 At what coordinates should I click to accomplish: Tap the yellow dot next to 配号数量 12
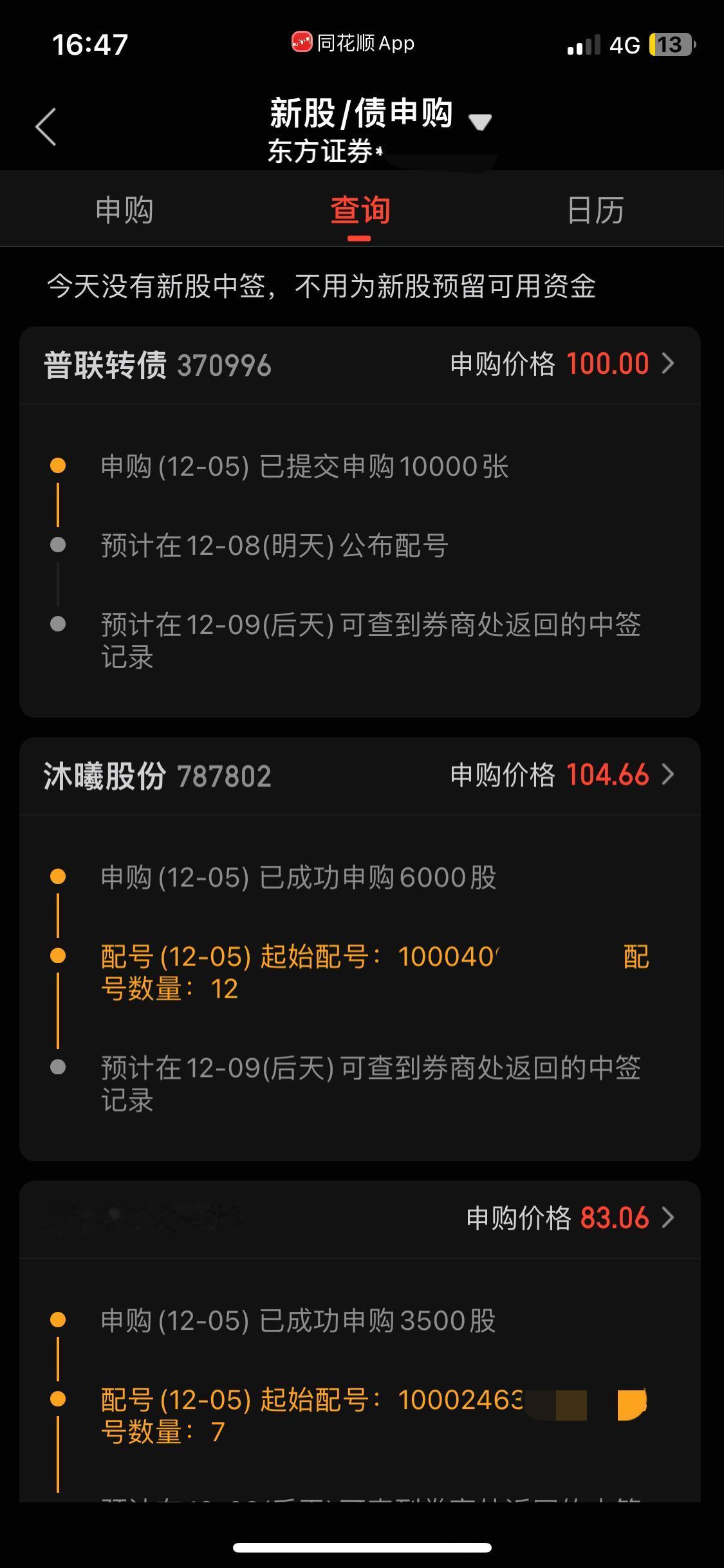pyautogui.click(x=59, y=955)
